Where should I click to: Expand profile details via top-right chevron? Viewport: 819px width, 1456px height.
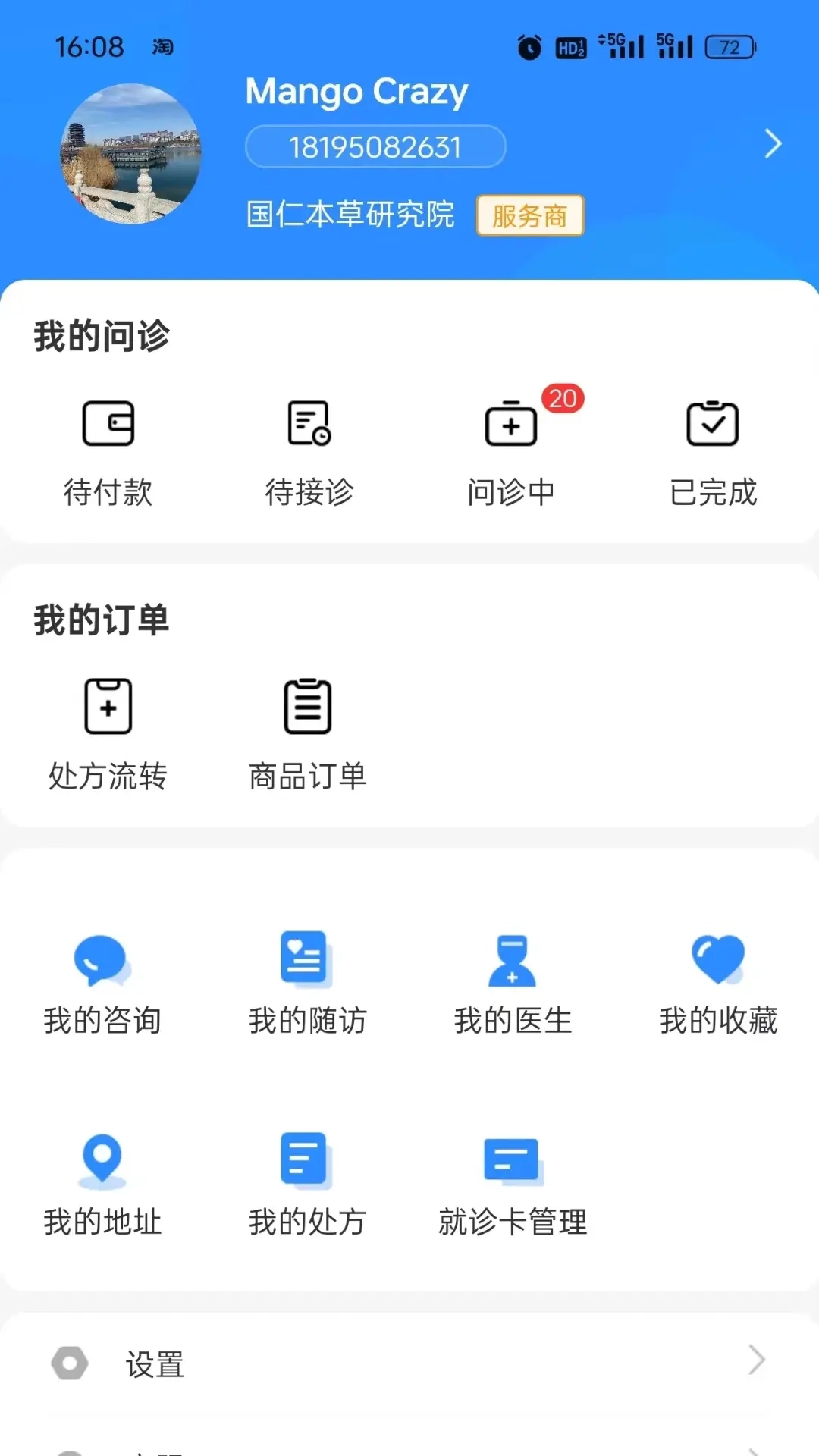pyautogui.click(x=773, y=143)
